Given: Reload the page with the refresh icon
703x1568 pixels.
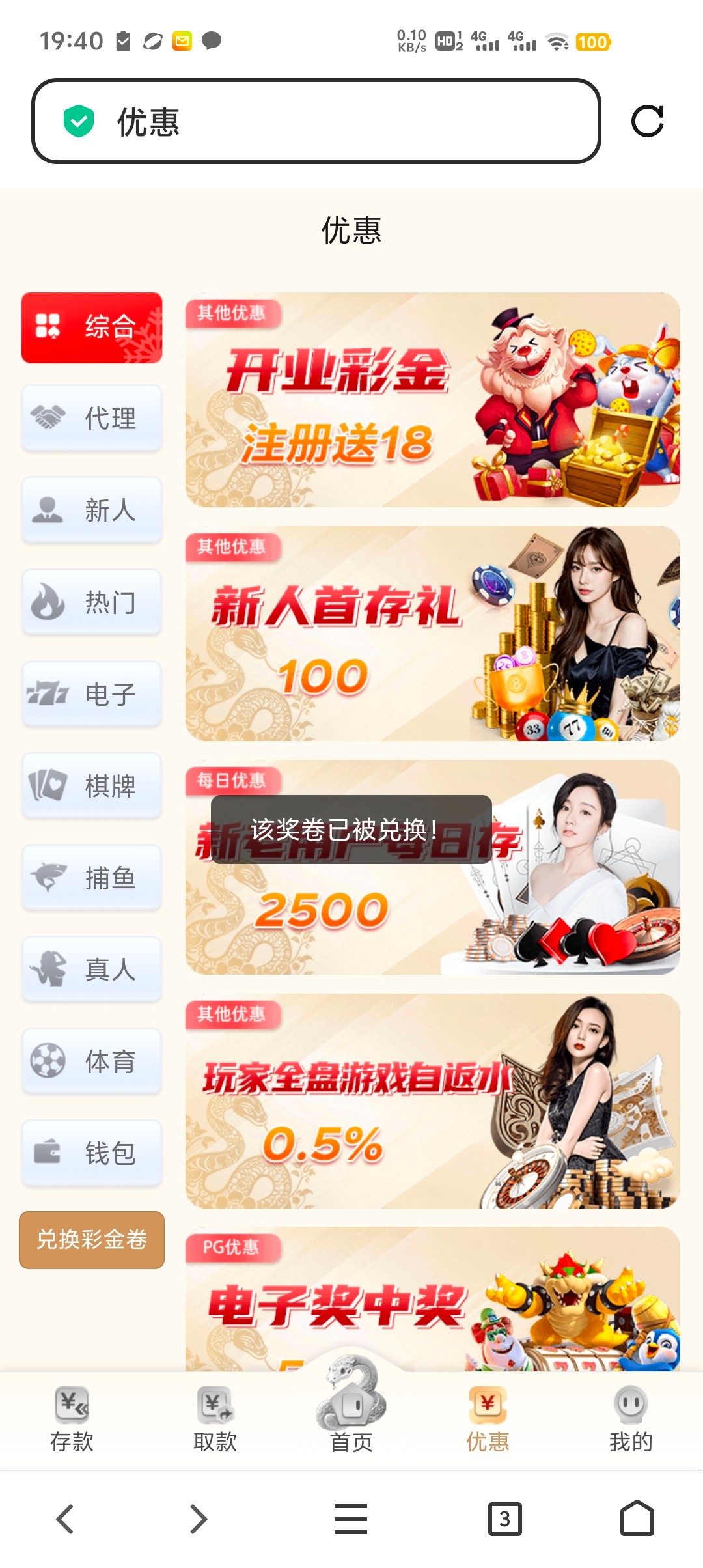Looking at the screenshot, I should pyautogui.click(x=647, y=121).
